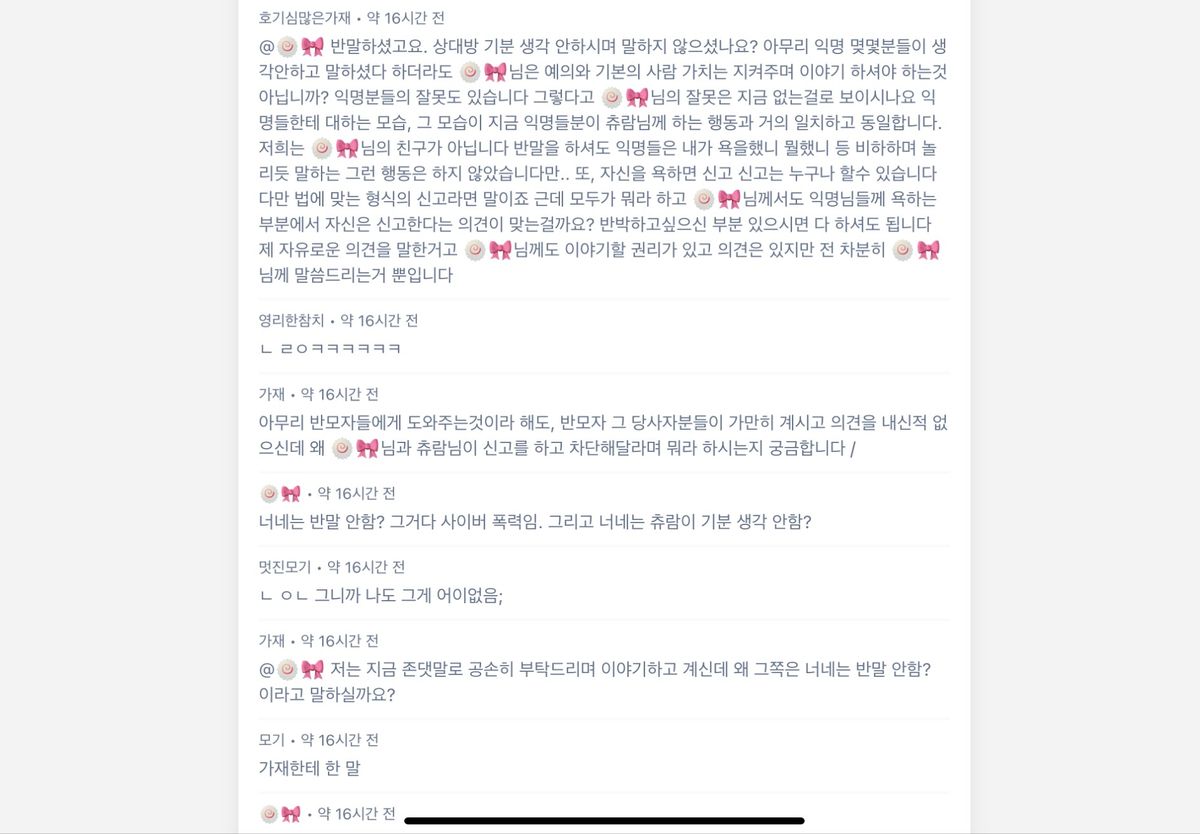
Task: Open 호기심많은가재's commenter profile
Action: (x=305, y=18)
